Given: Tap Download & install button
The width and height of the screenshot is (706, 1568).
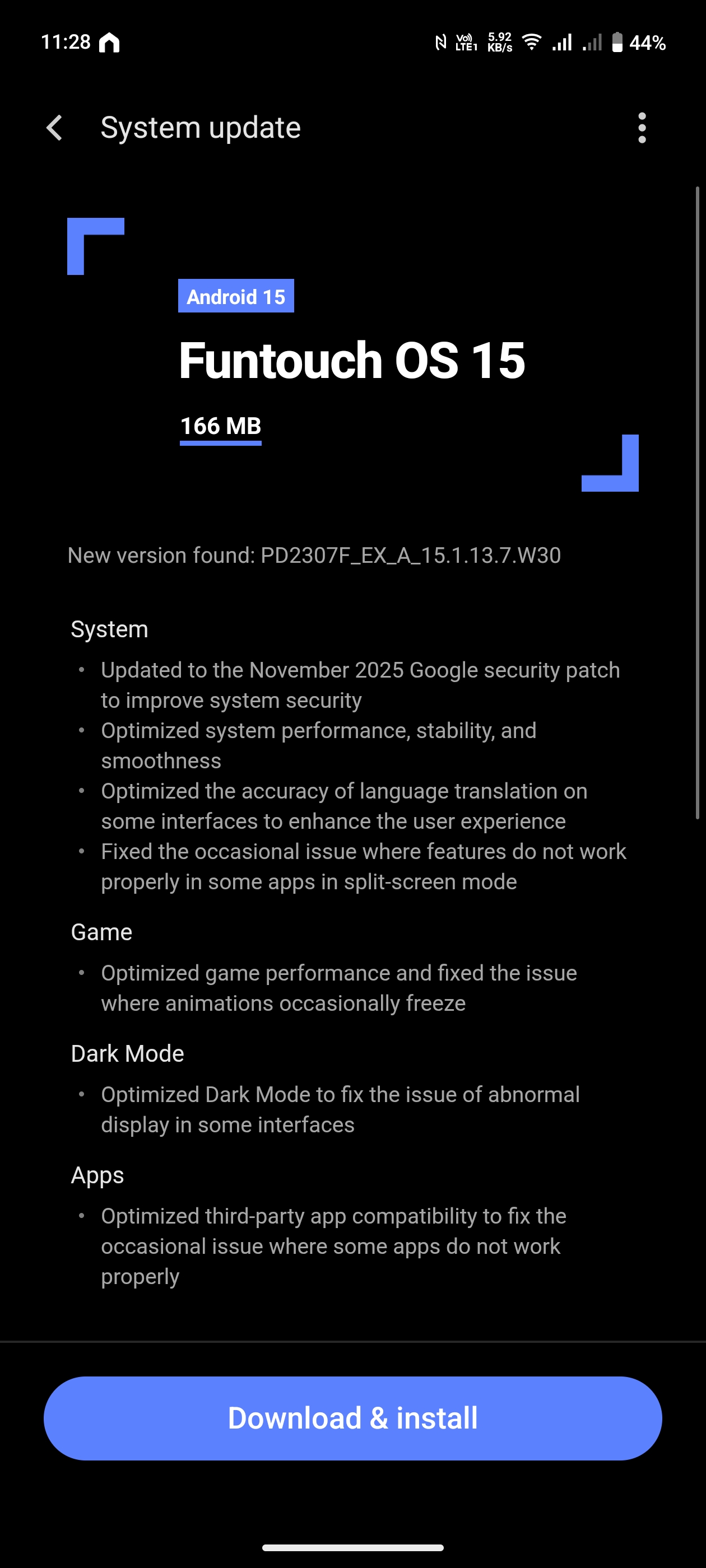Looking at the screenshot, I should click(352, 1418).
